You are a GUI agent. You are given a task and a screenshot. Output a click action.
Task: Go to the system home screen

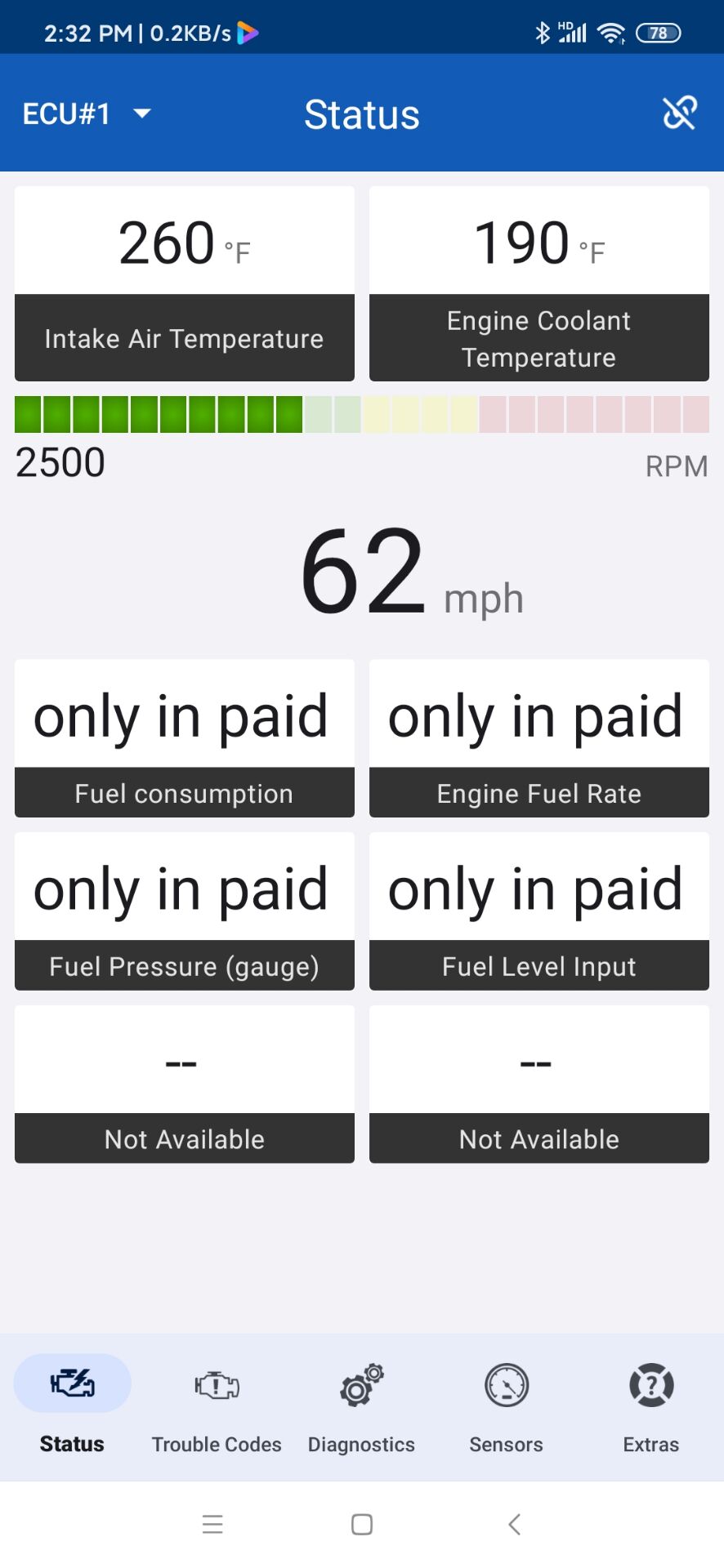(x=362, y=1524)
